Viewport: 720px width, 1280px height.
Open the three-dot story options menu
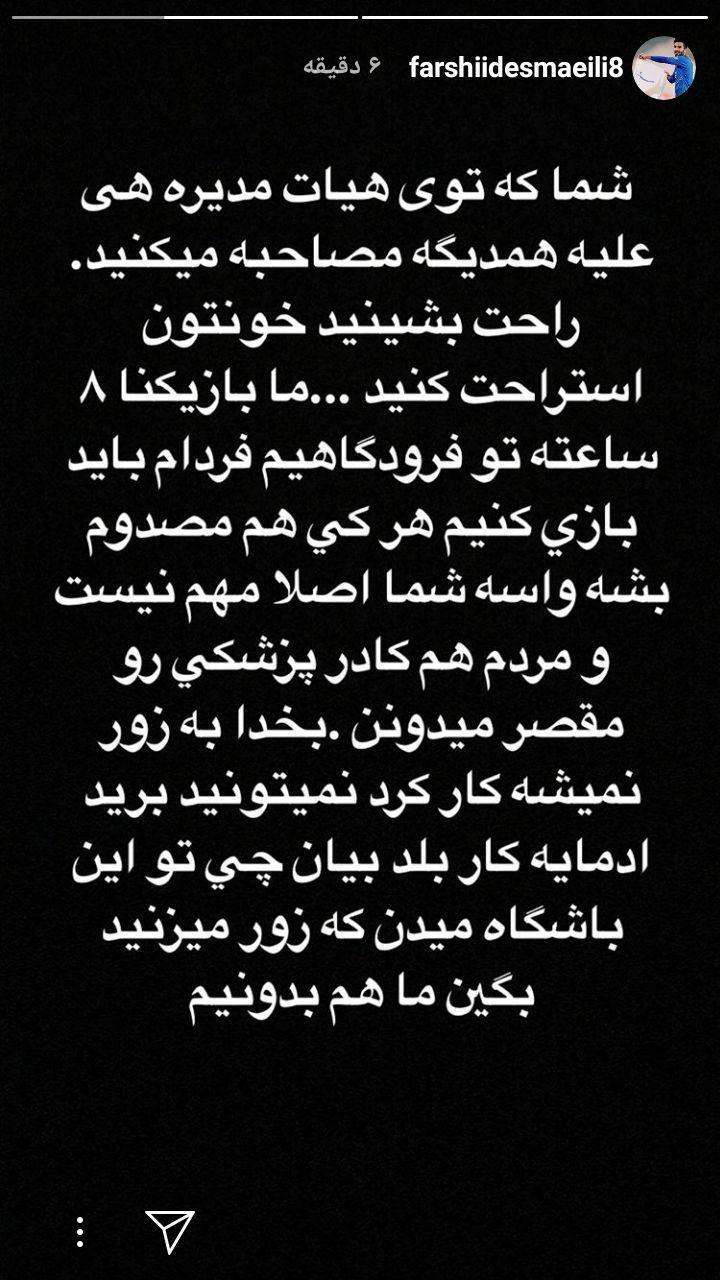pos(80,1231)
